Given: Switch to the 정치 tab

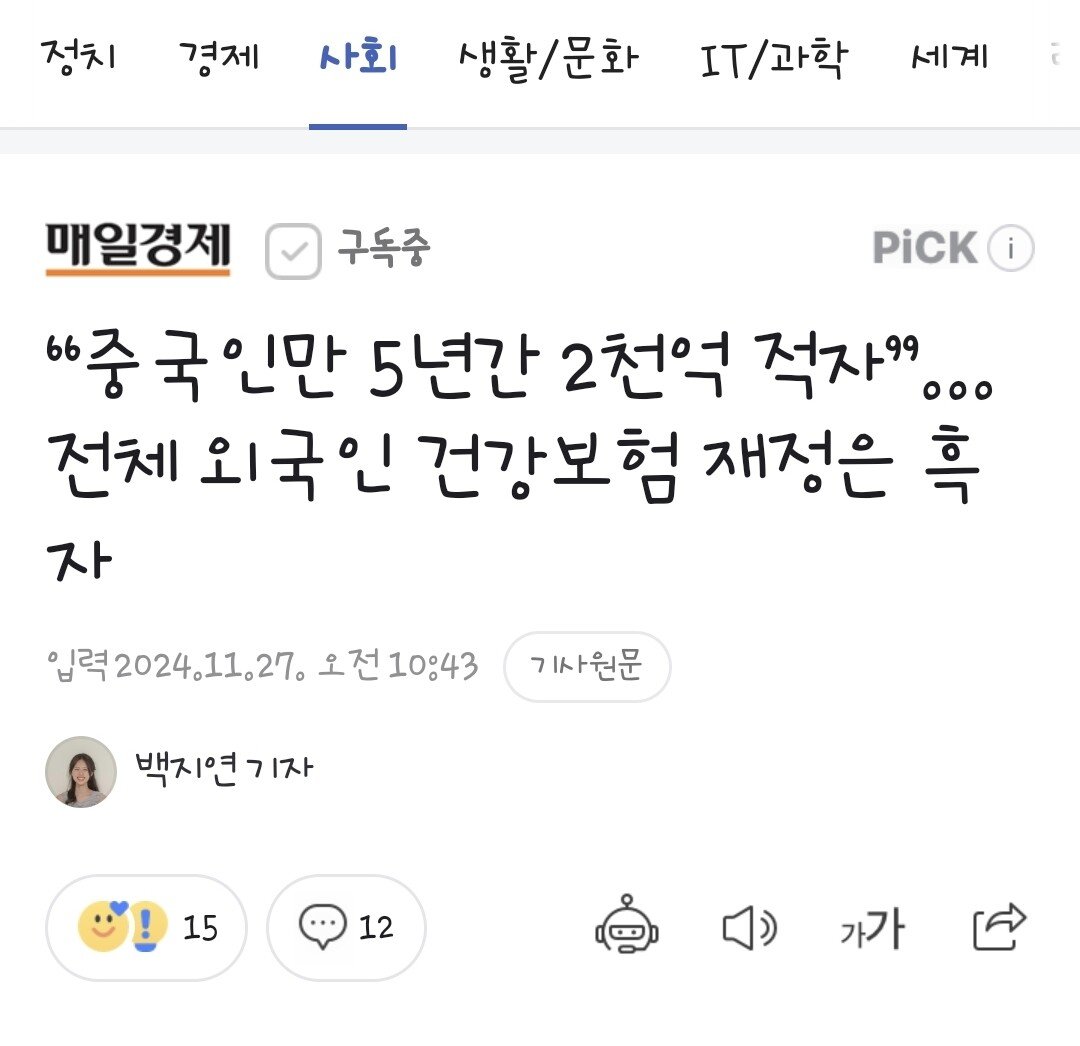Looking at the screenshot, I should pyautogui.click(x=80, y=58).
